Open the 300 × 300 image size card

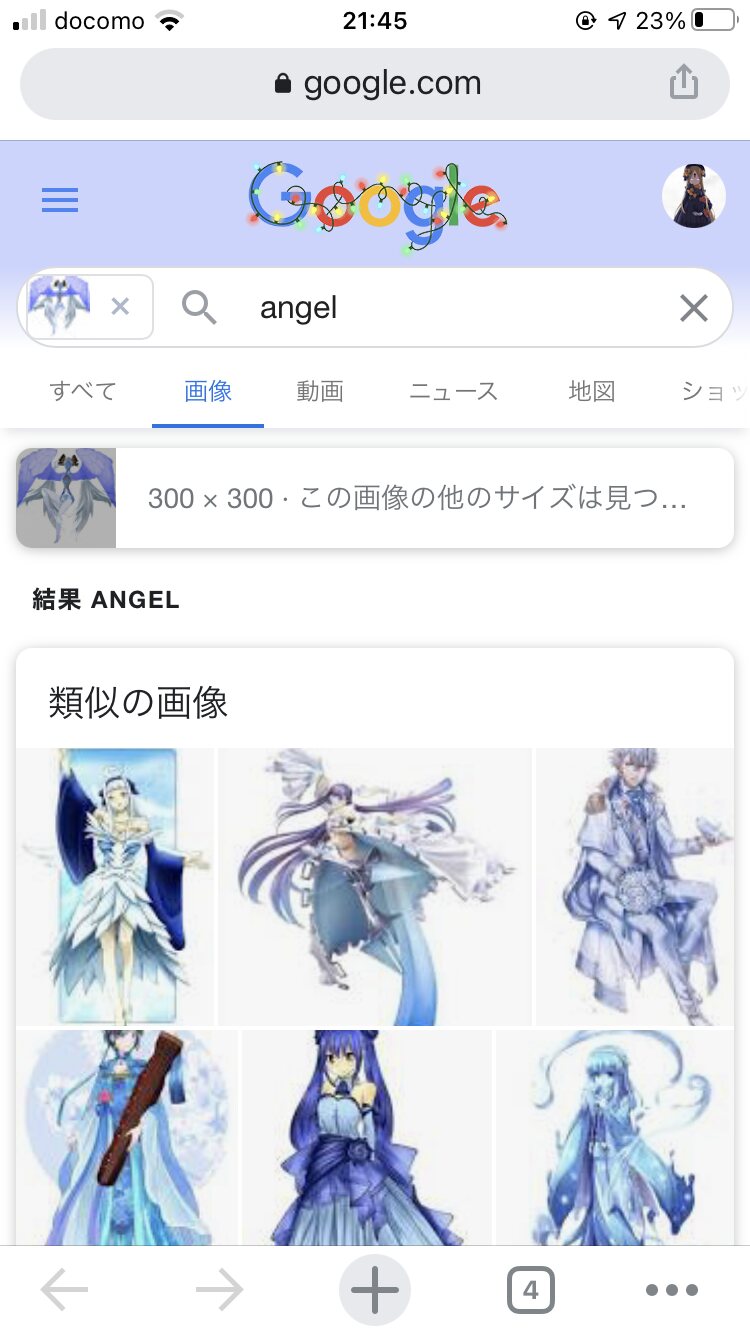point(375,498)
